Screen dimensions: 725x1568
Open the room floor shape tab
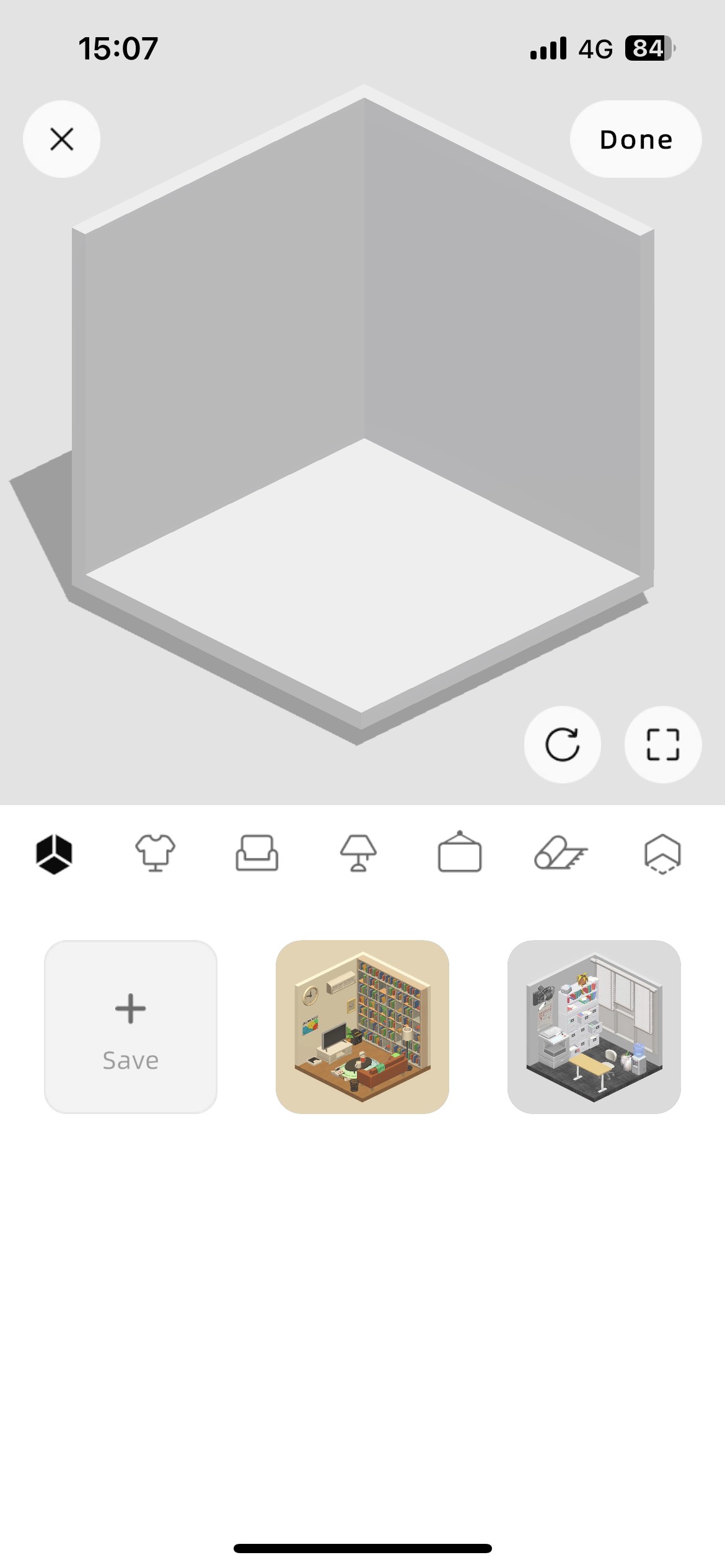662,854
